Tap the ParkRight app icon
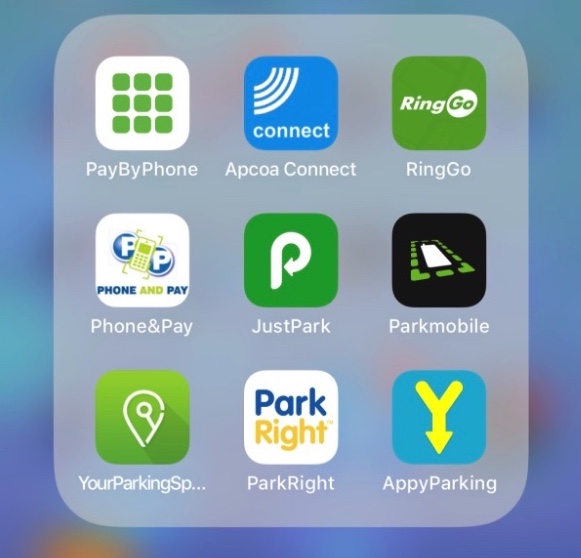Viewport: 581px width, 558px height. [291, 417]
